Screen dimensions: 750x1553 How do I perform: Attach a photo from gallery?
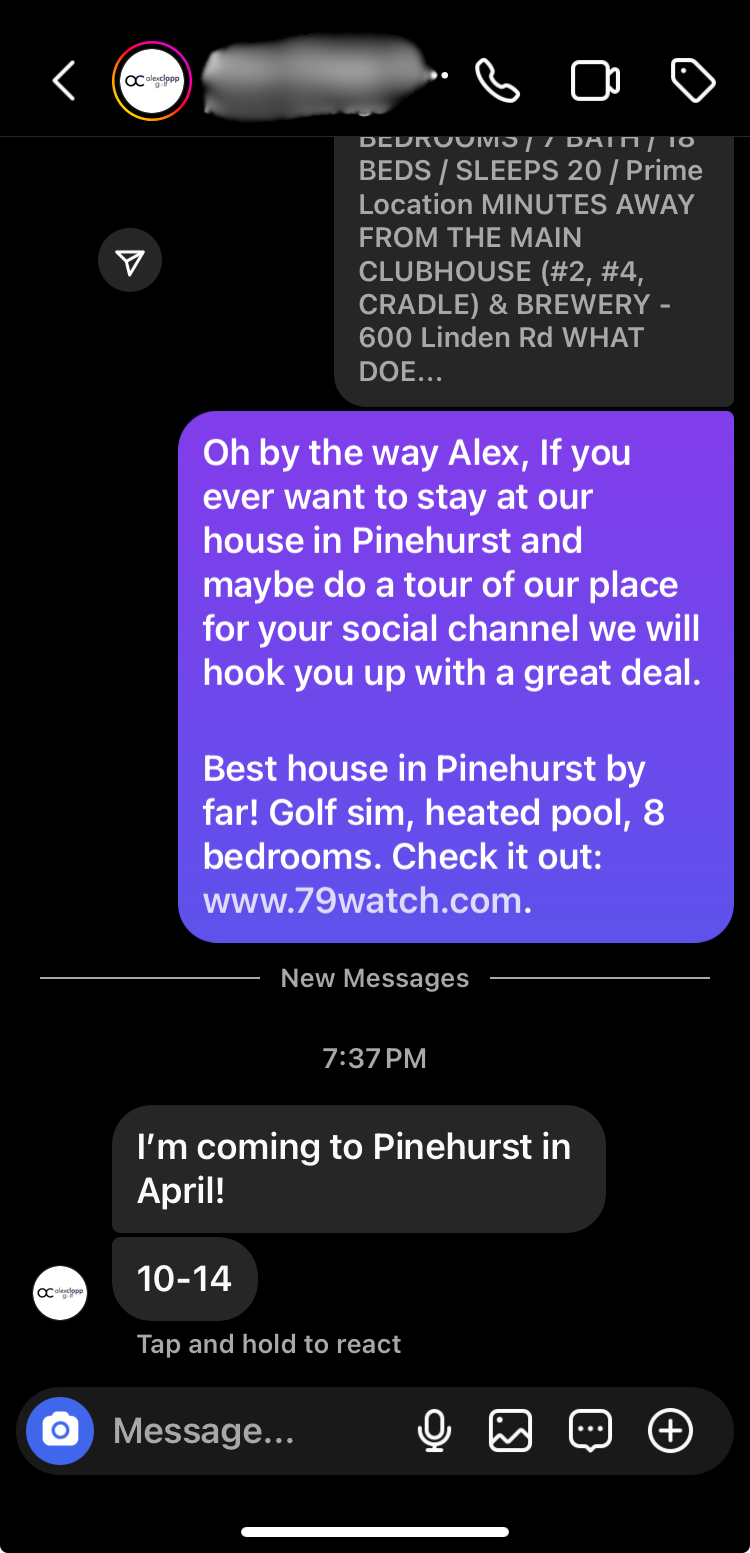[510, 1431]
